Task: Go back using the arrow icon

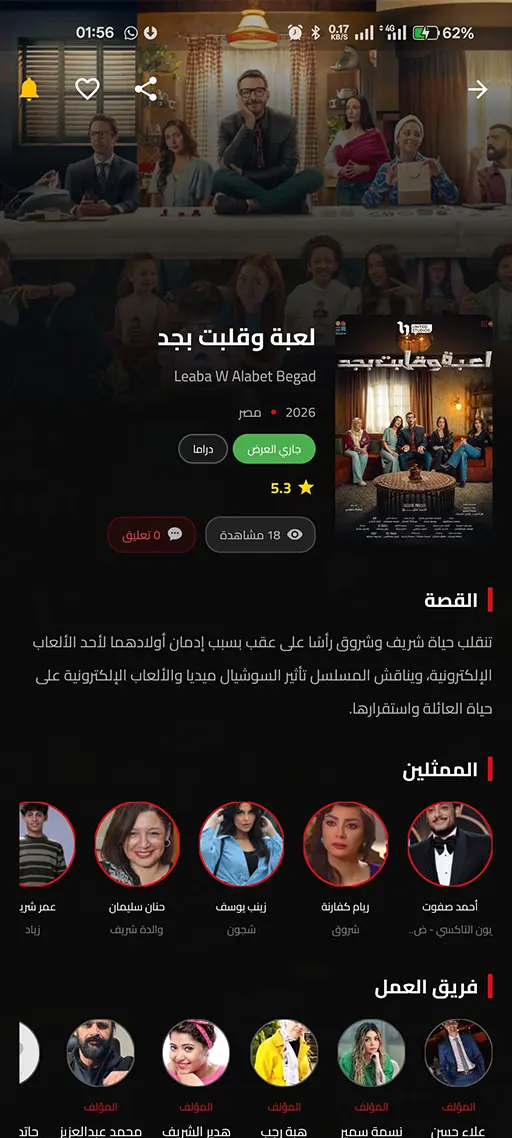Action: (478, 89)
